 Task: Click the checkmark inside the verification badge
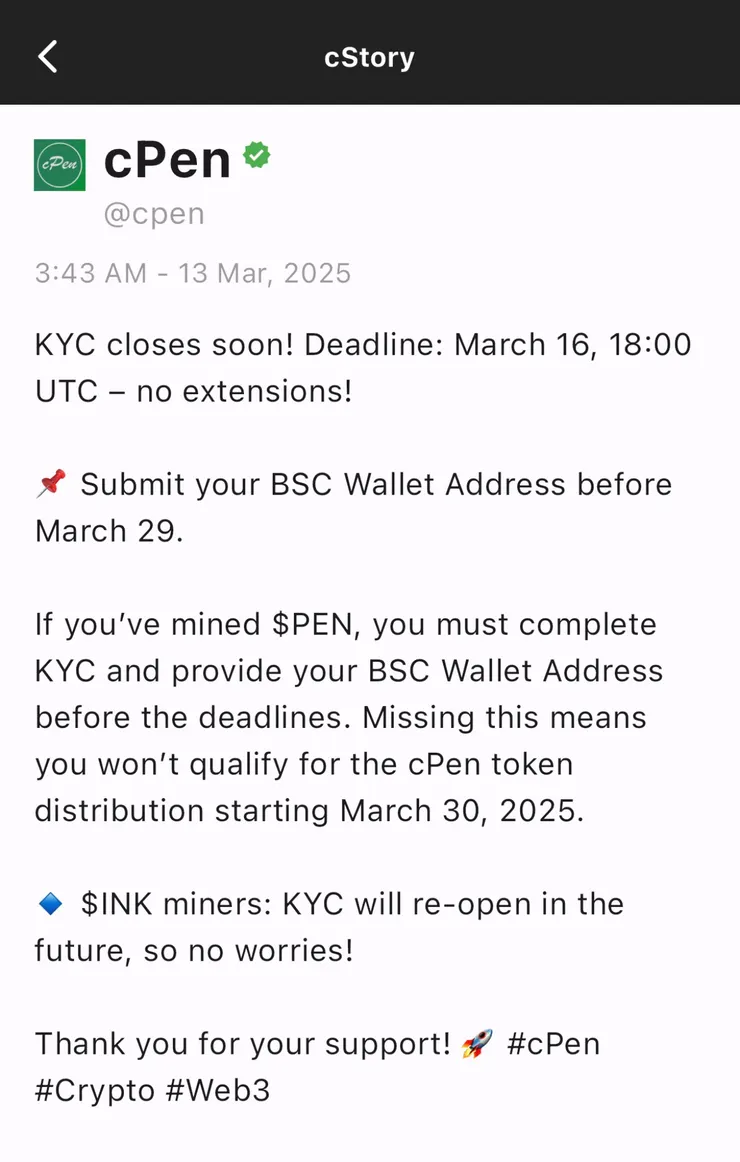pyautogui.click(x=258, y=154)
